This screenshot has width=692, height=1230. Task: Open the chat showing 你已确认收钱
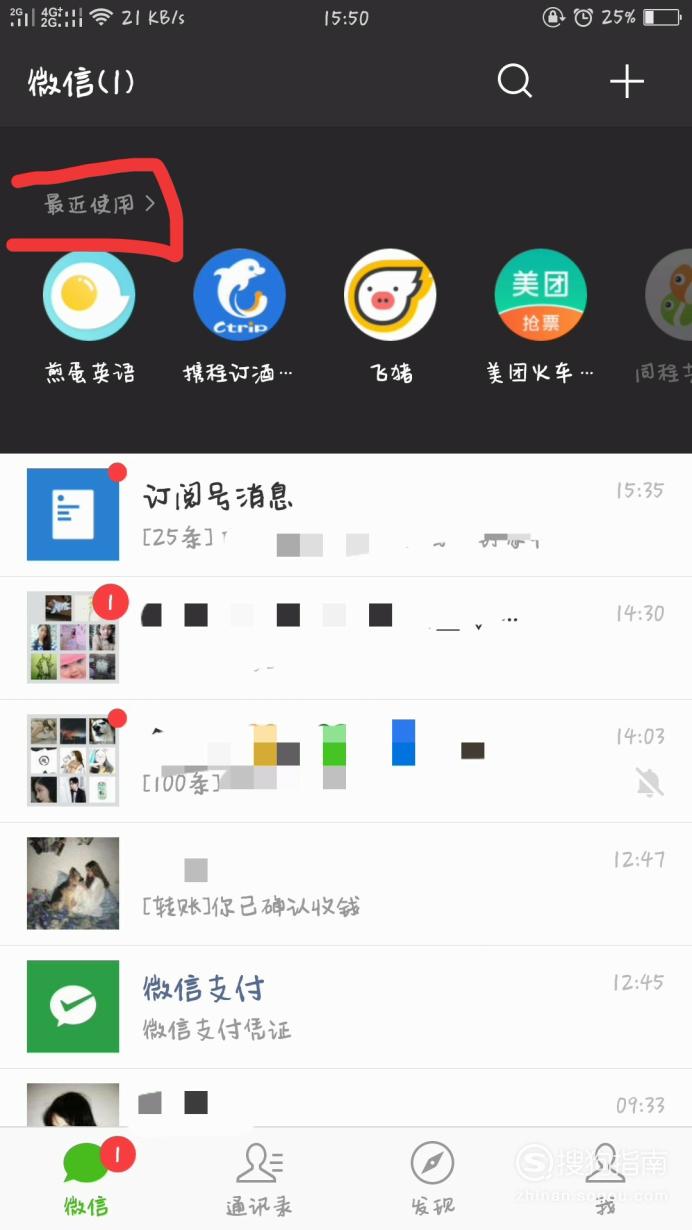(346, 884)
